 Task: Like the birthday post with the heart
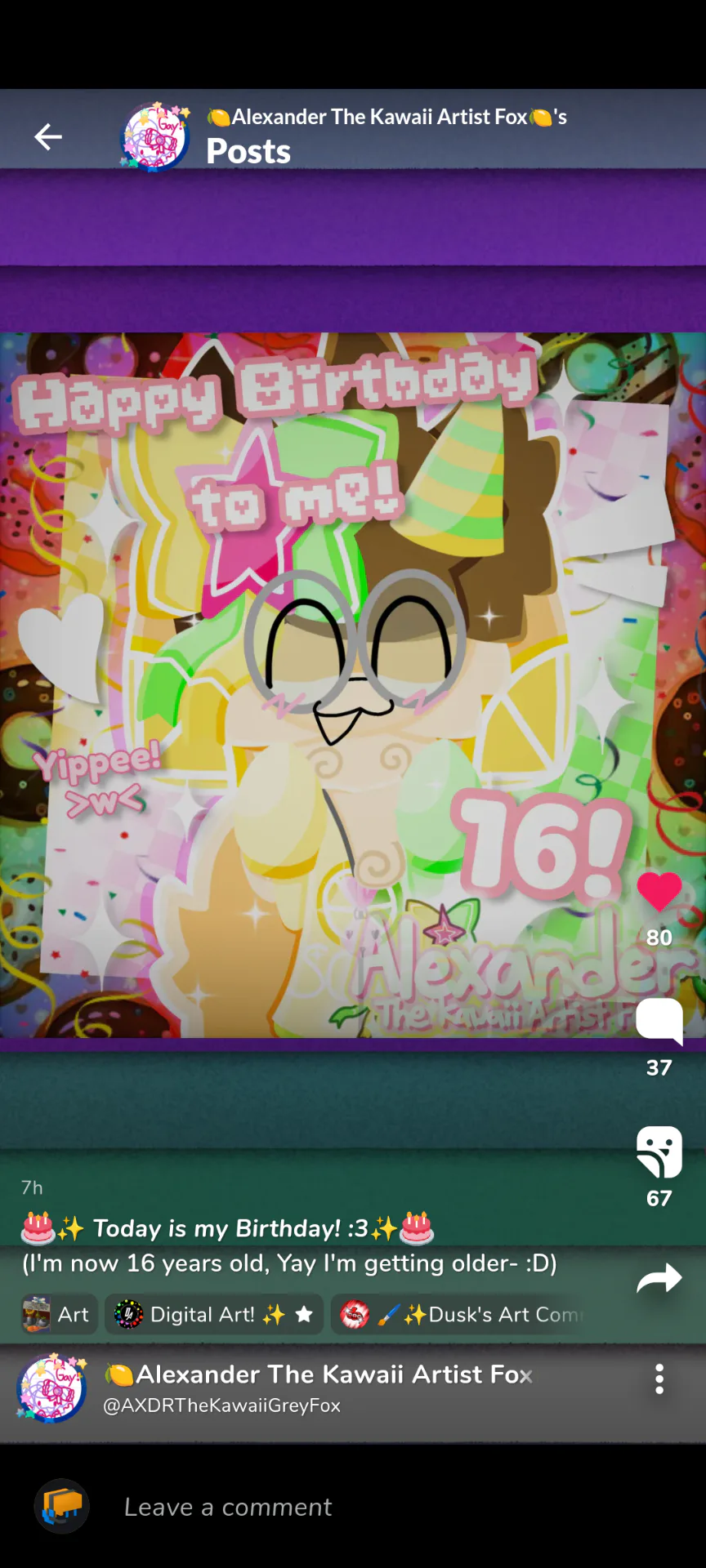(659, 892)
